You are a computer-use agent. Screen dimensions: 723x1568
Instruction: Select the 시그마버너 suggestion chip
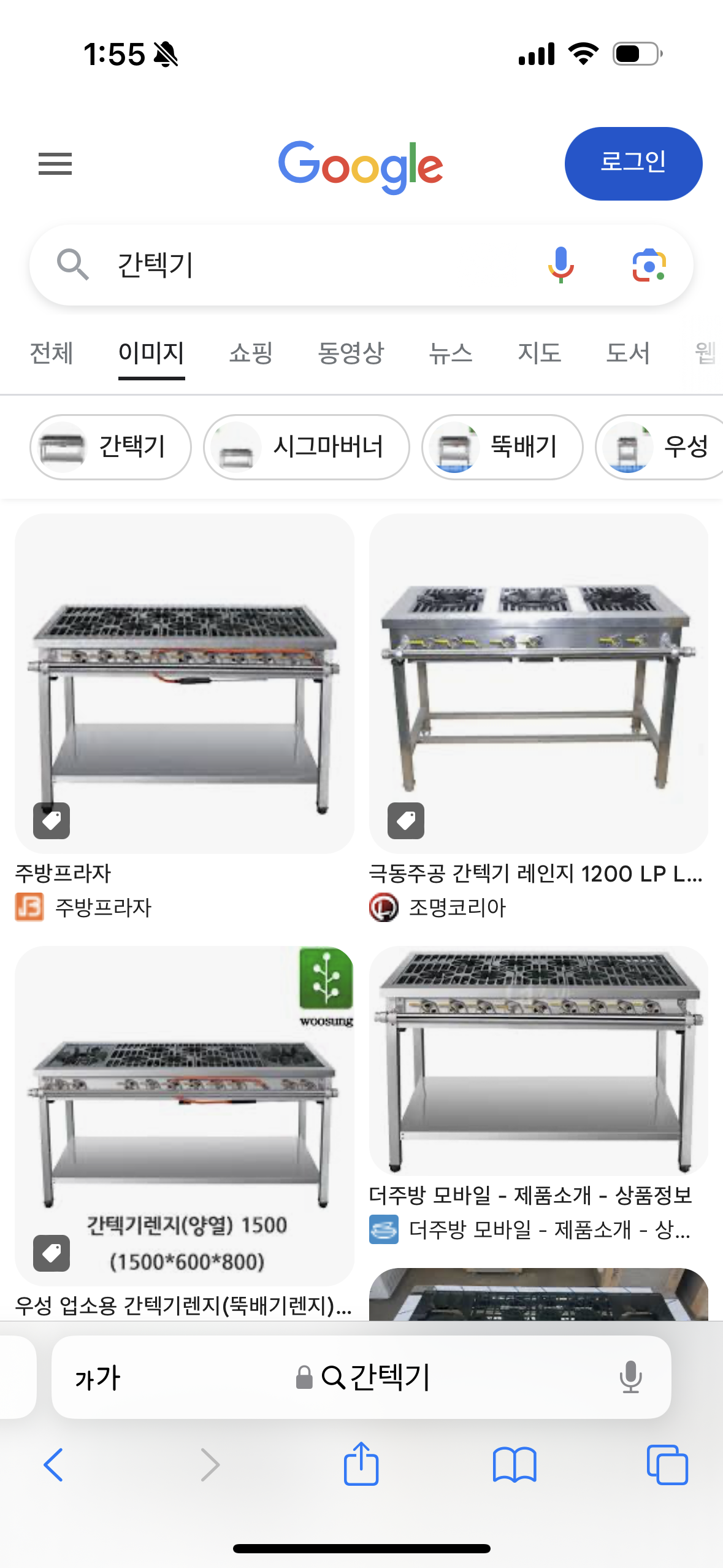(x=306, y=447)
